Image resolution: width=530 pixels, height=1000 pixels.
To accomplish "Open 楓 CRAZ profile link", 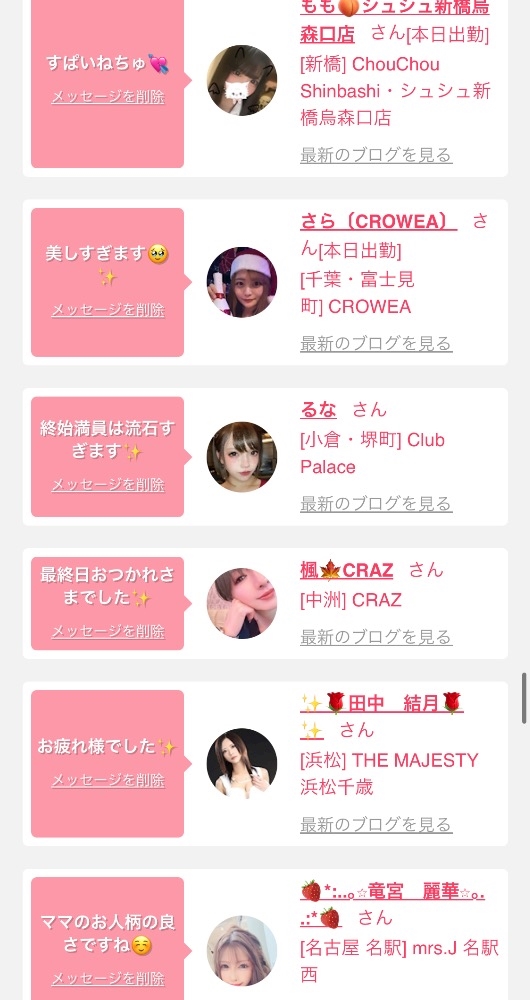I will pos(346,570).
